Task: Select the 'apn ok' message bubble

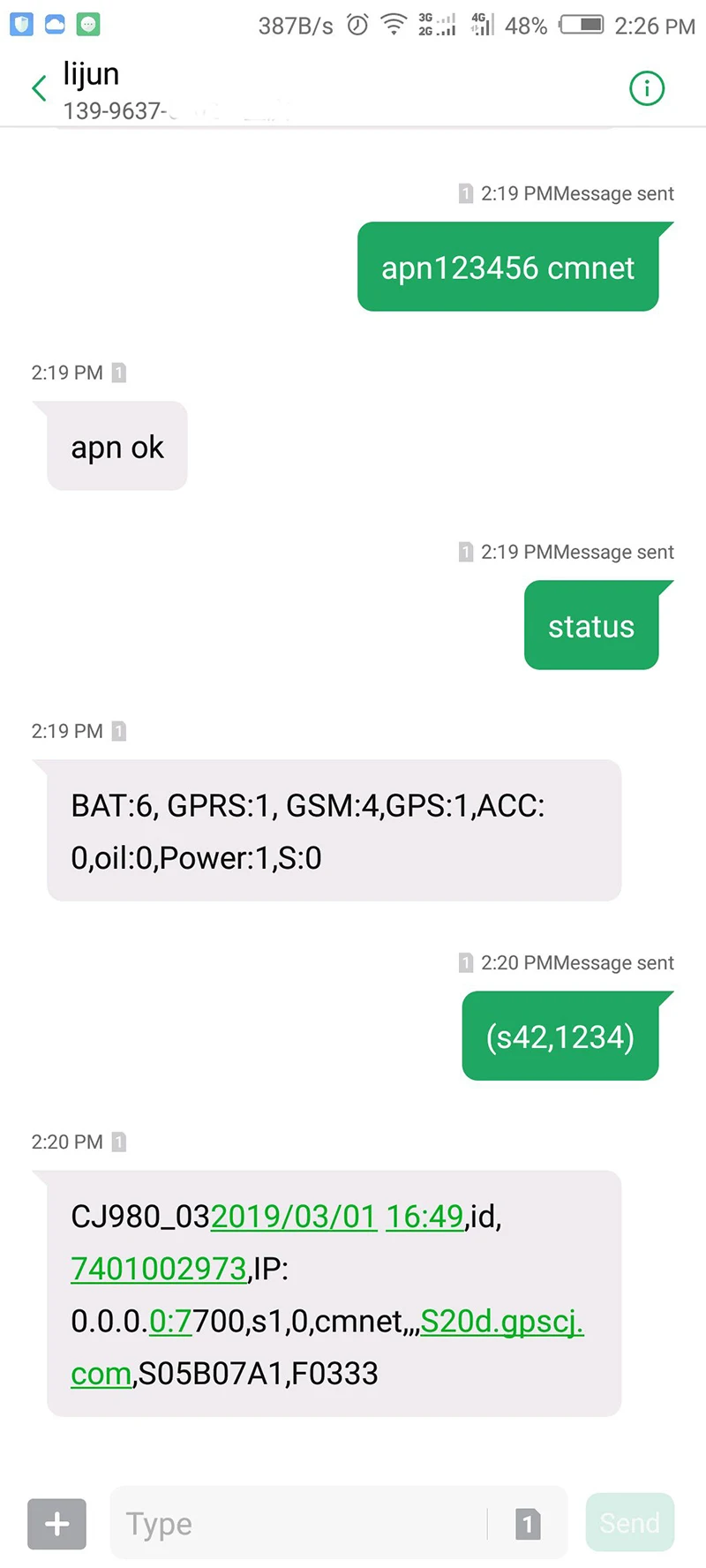Action: pyautogui.click(x=117, y=447)
